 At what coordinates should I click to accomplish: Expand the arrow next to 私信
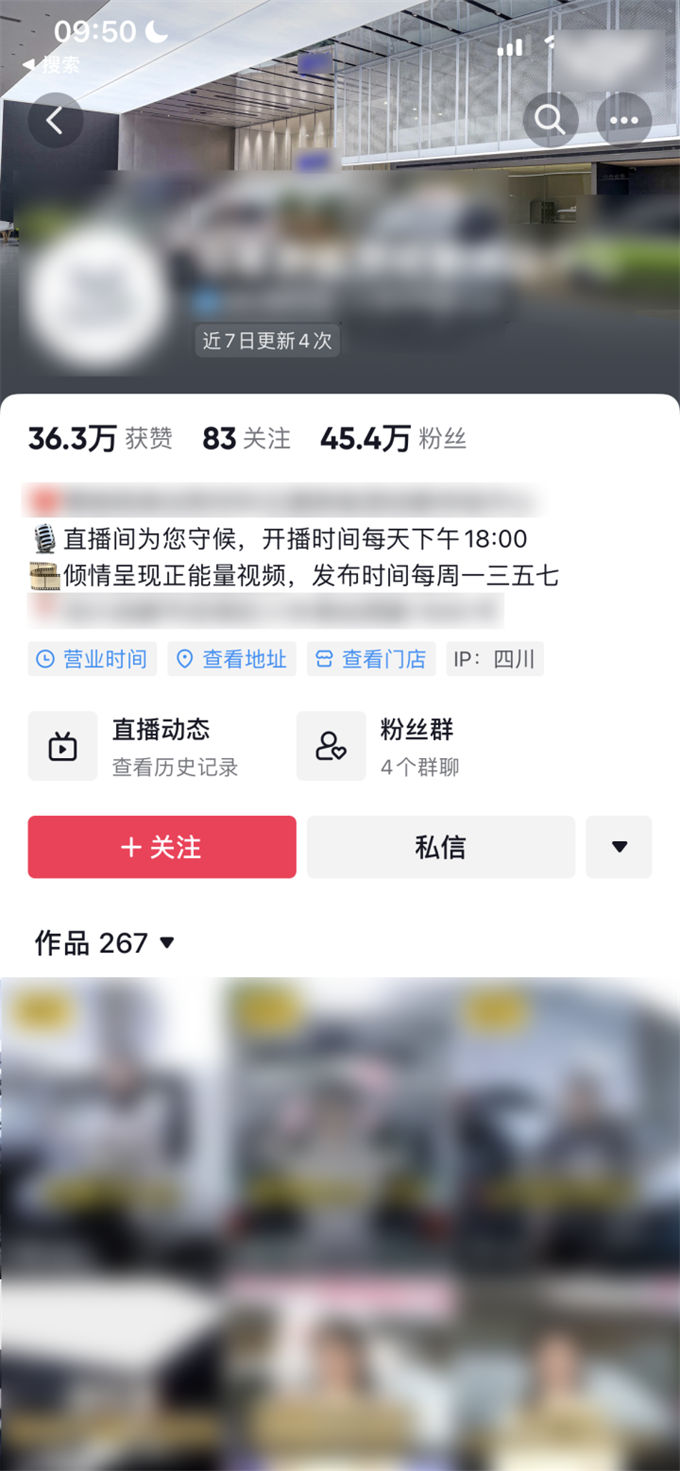(619, 847)
